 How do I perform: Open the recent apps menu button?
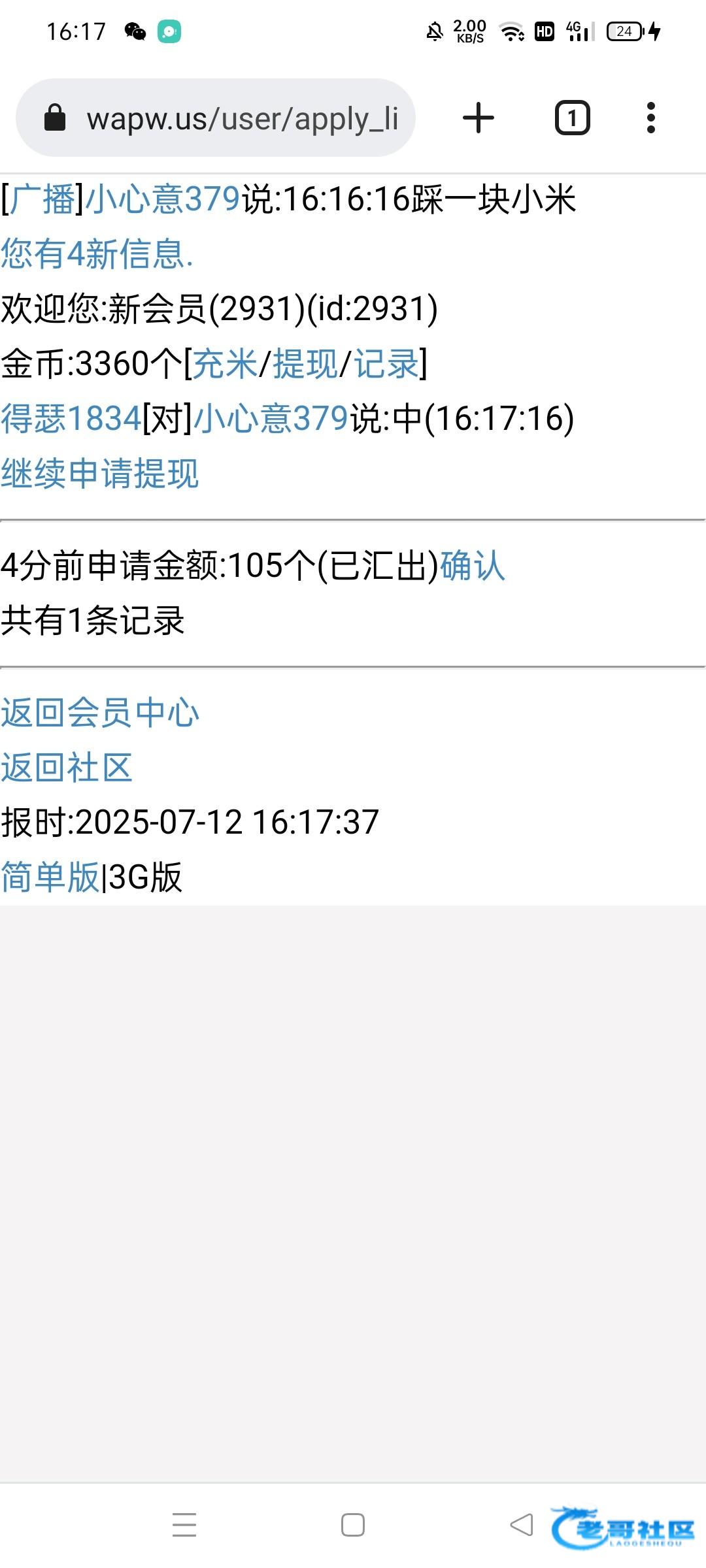pyautogui.click(x=184, y=1526)
